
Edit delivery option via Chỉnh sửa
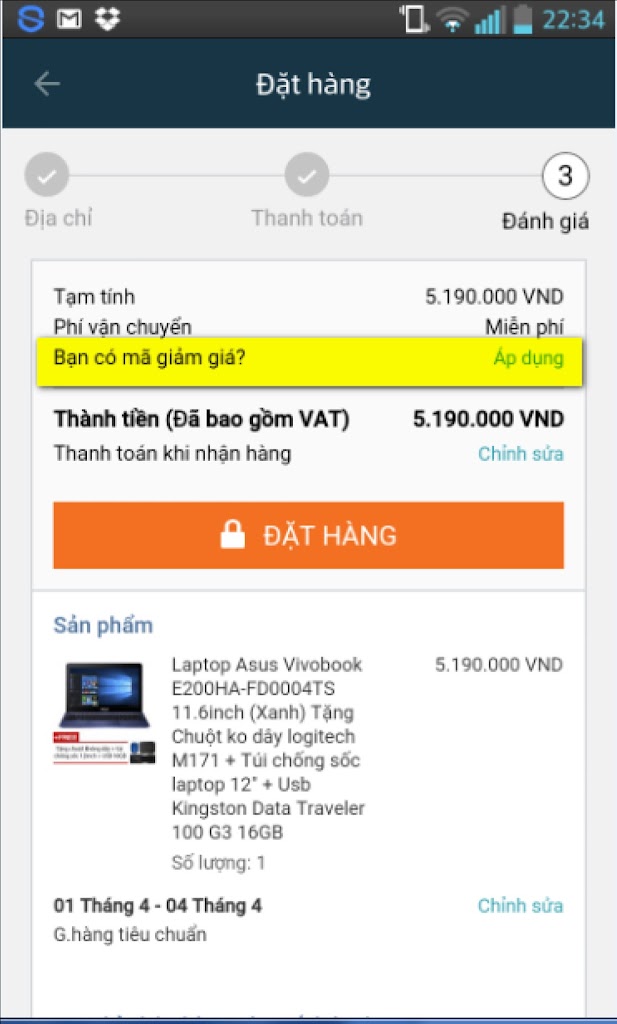point(520,906)
